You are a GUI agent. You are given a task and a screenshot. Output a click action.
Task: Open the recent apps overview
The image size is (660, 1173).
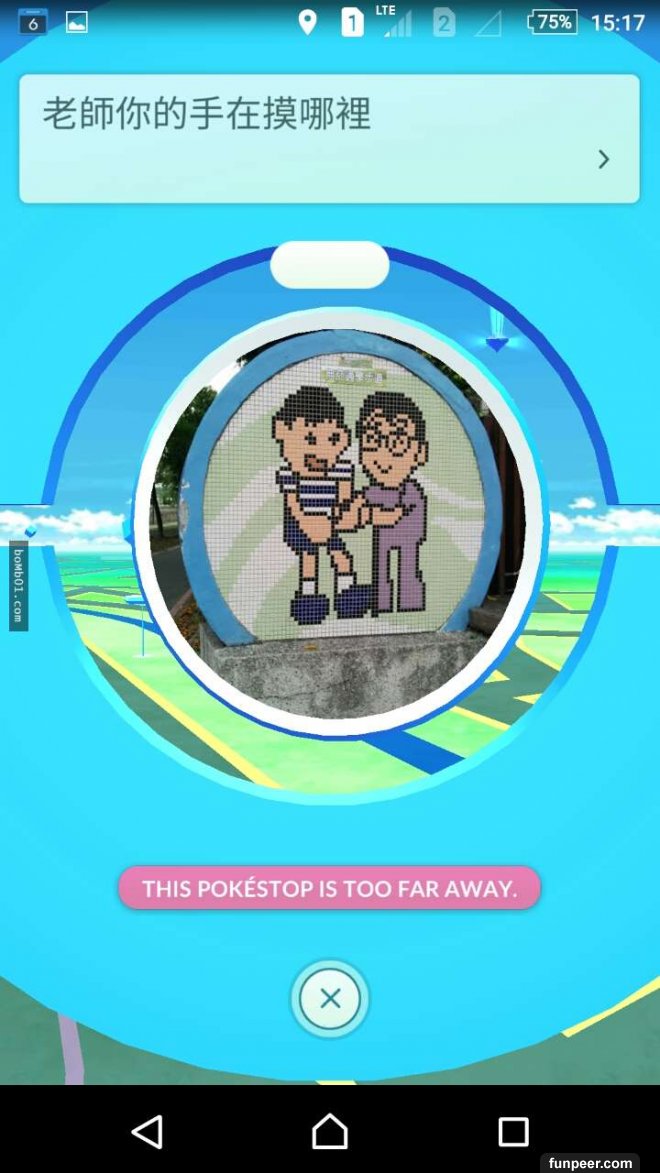(x=513, y=1131)
